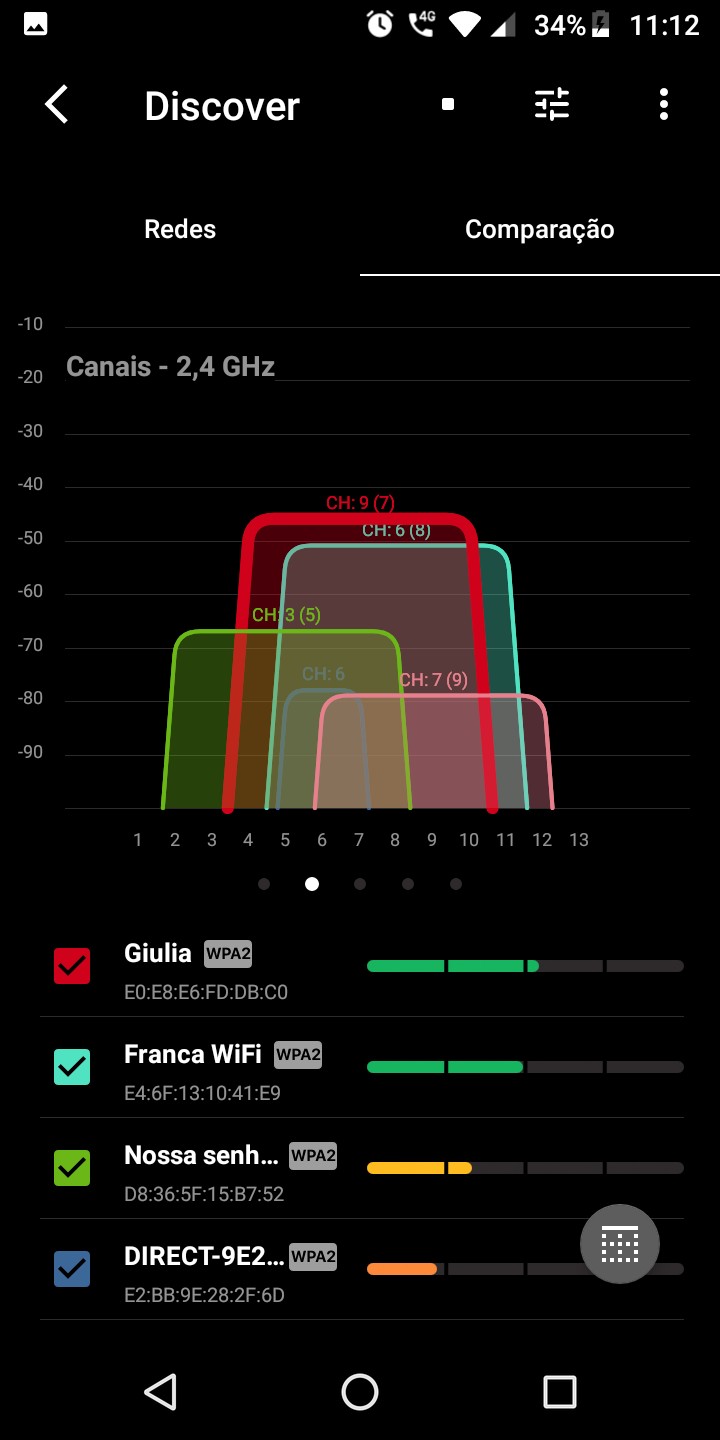Stop the network scan
The height and width of the screenshot is (1440, 720).
pyautogui.click(x=448, y=105)
